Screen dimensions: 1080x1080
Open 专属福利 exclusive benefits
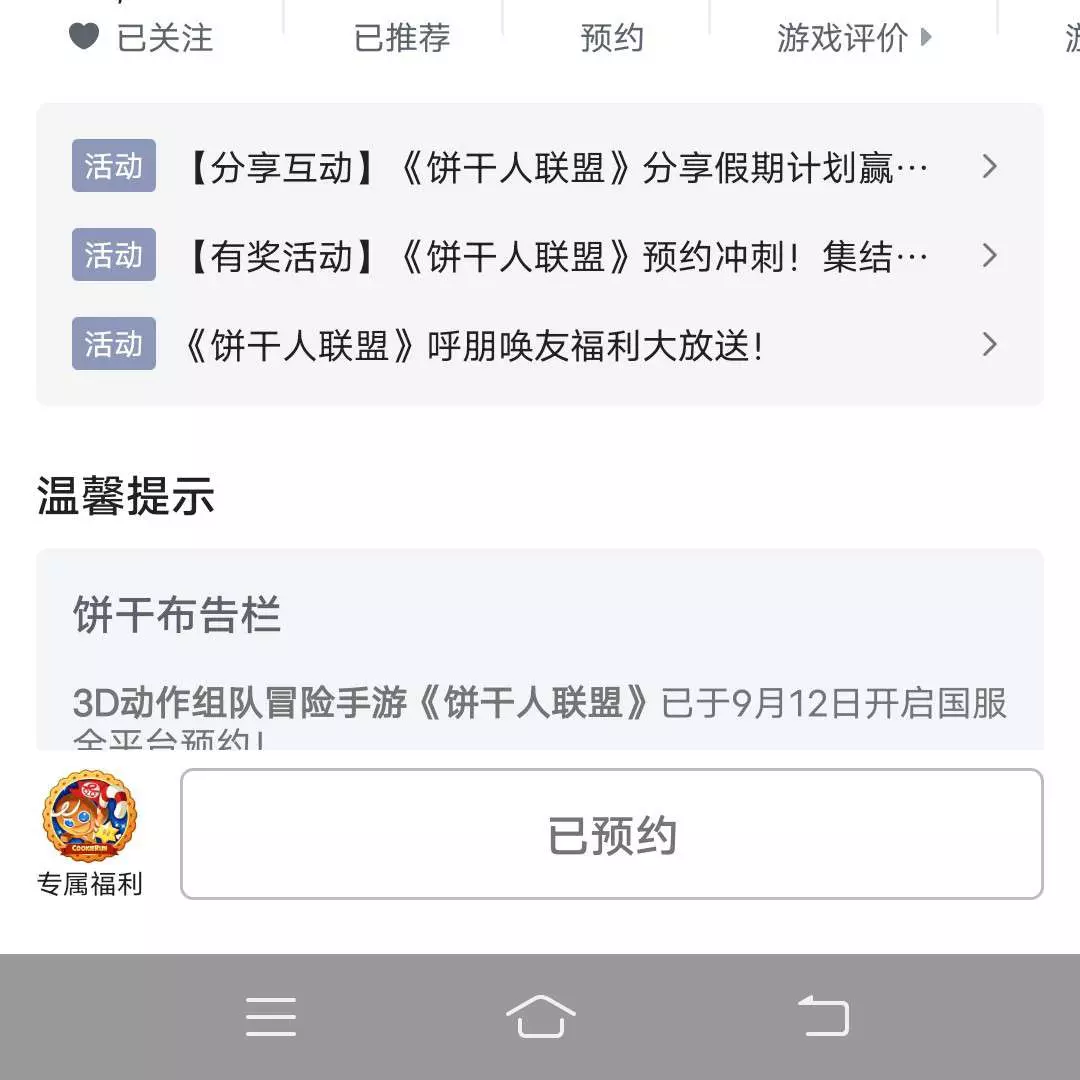point(90,832)
